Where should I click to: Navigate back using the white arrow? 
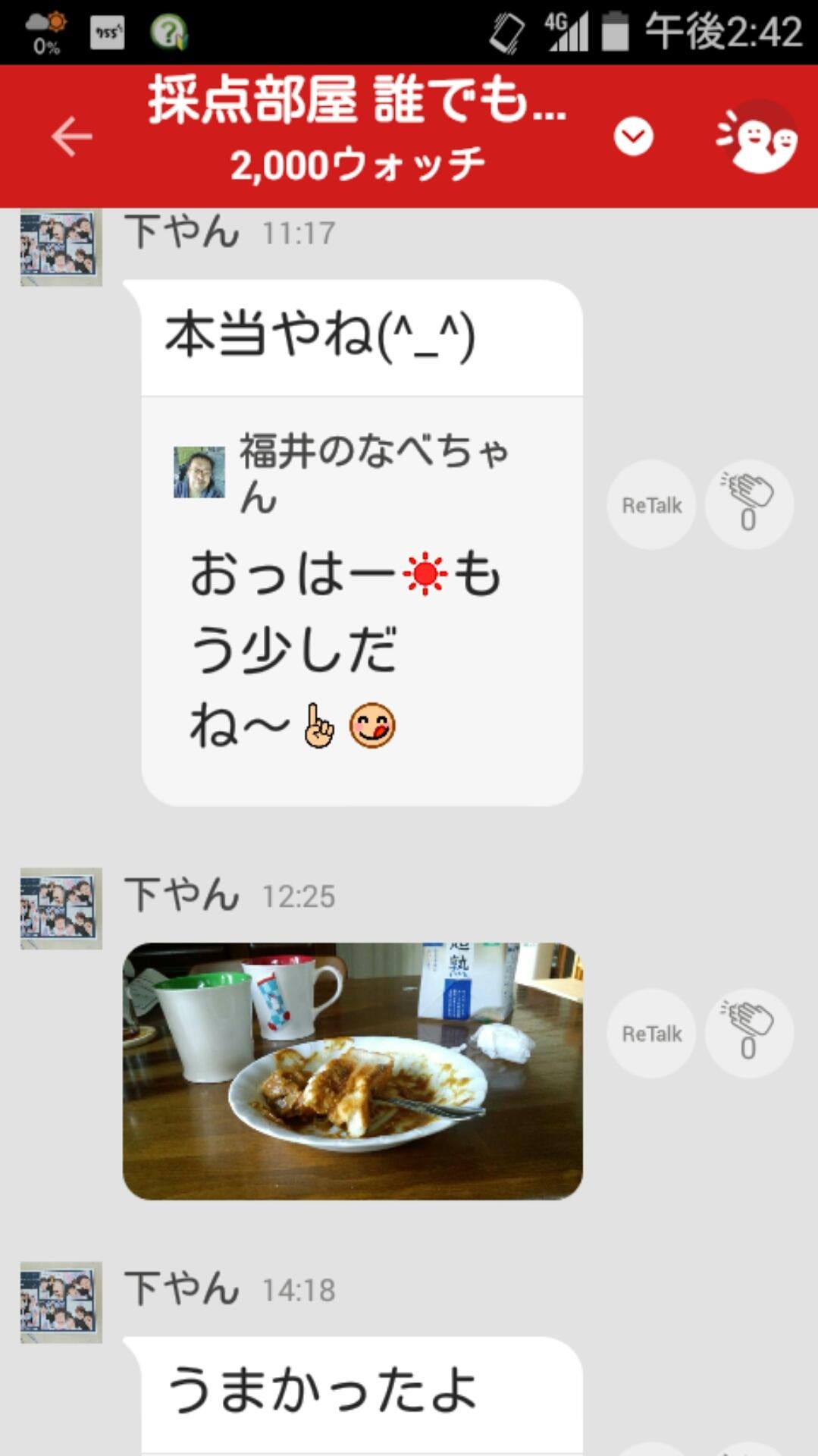[x=70, y=135]
